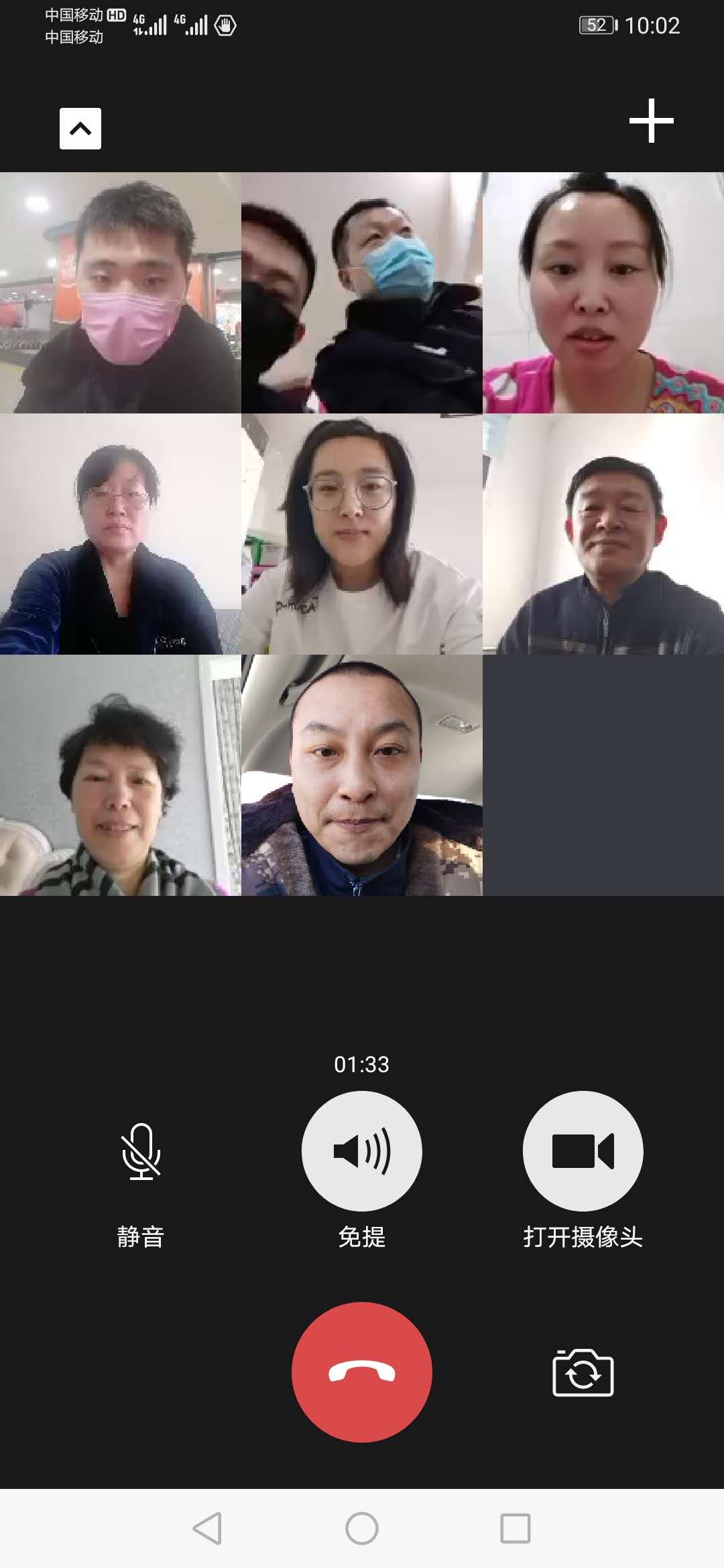Tap 打开摄像头 camera button
The height and width of the screenshot is (1568, 724).
(x=583, y=1151)
